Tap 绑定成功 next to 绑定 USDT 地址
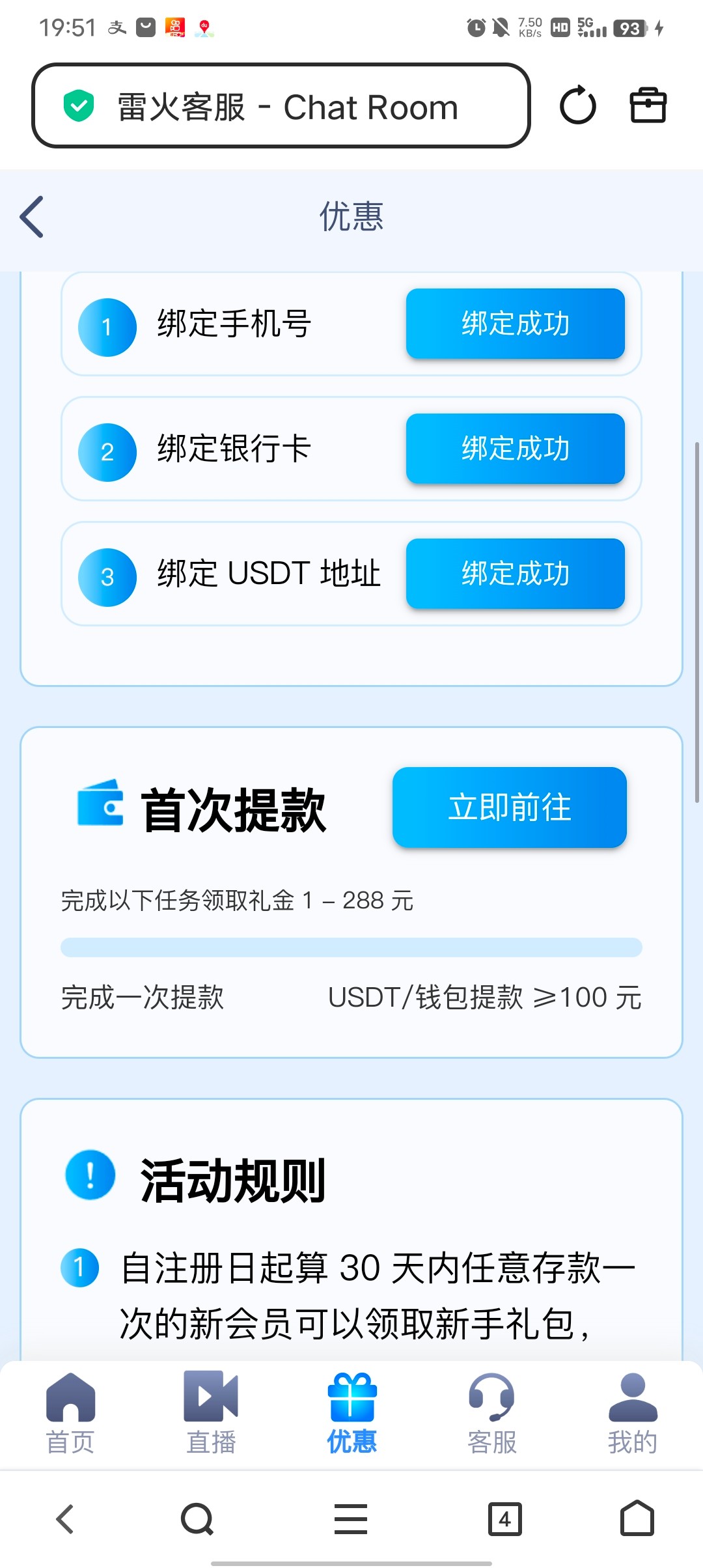The height and width of the screenshot is (1568, 703). (515, 574)
